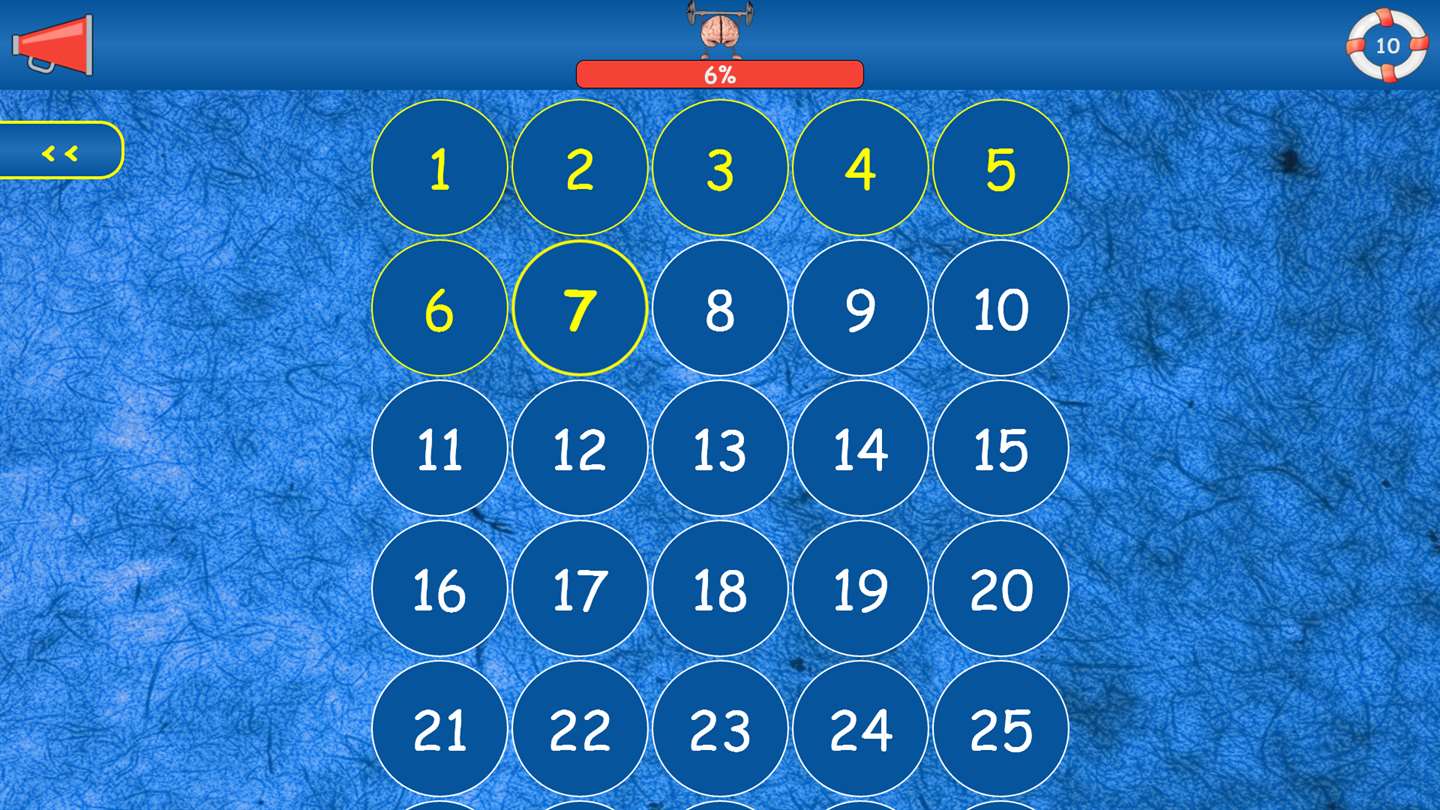Open level 16

(440, 588)
